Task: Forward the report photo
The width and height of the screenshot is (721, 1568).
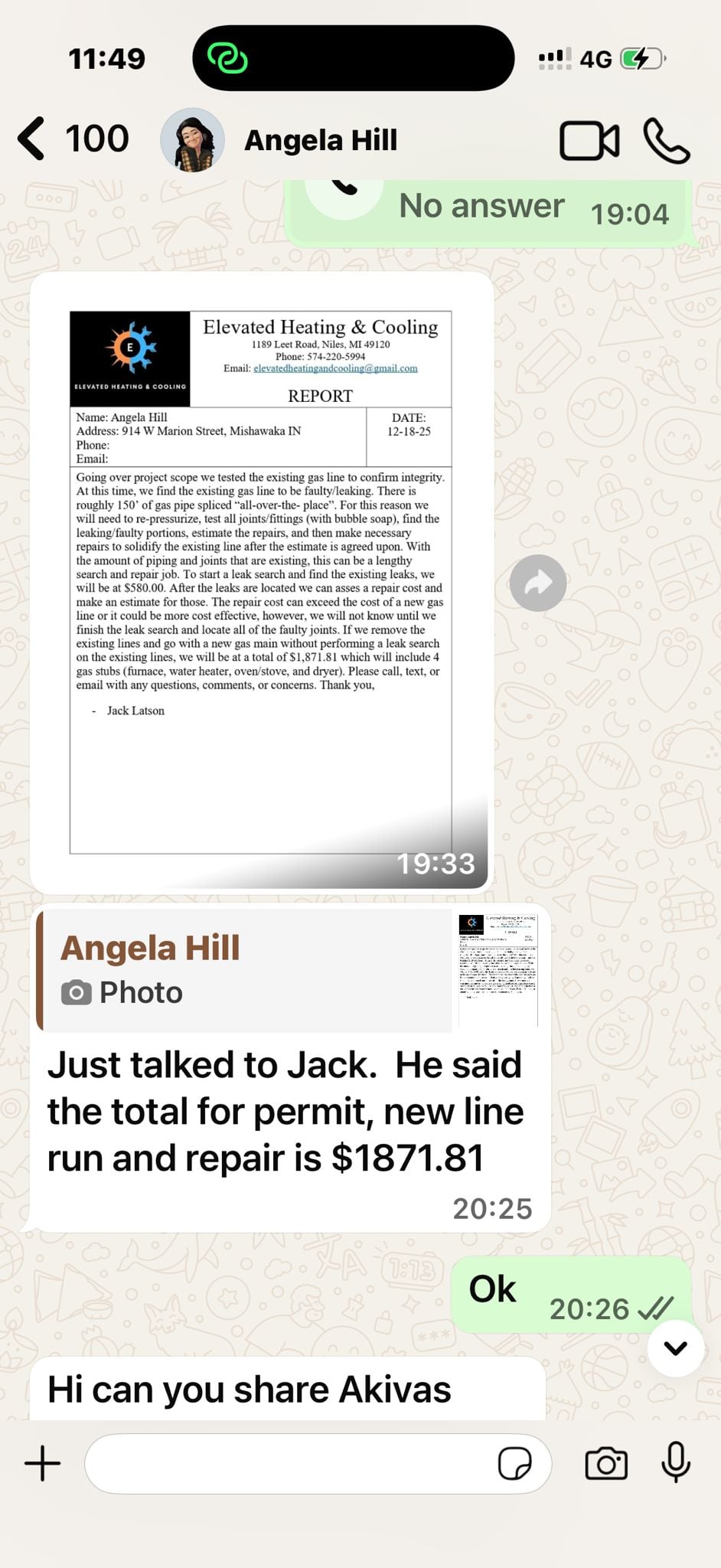Action: 538,583
